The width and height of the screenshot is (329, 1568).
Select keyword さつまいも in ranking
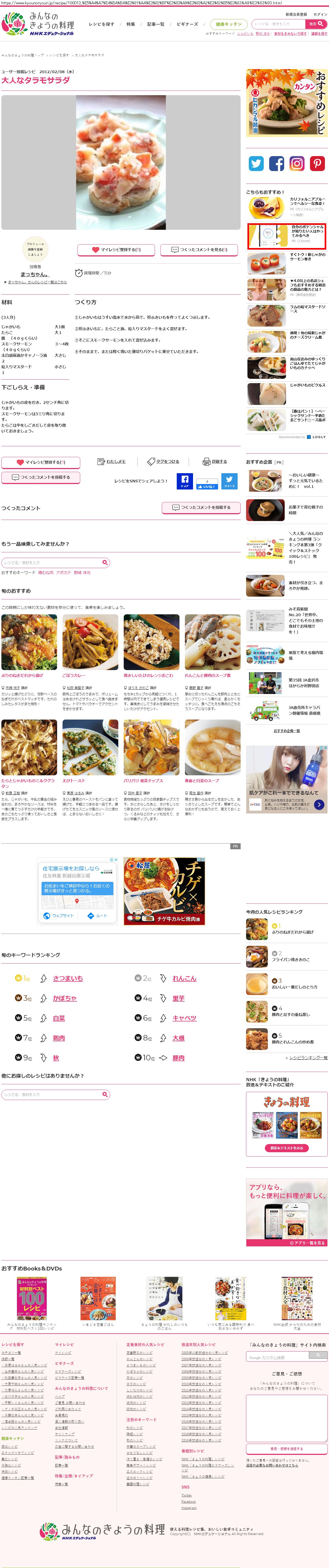[67, 979]
